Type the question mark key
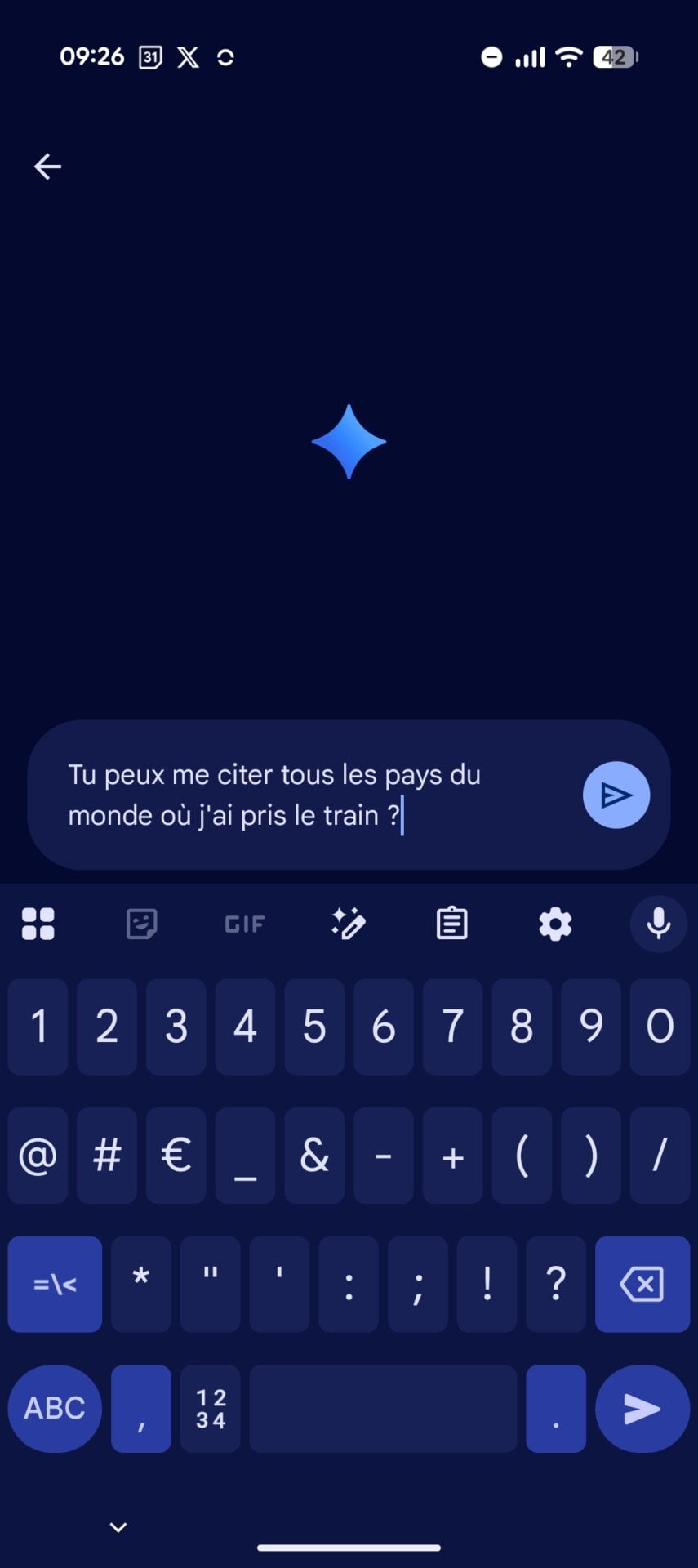 click(x=556, y=1284)
